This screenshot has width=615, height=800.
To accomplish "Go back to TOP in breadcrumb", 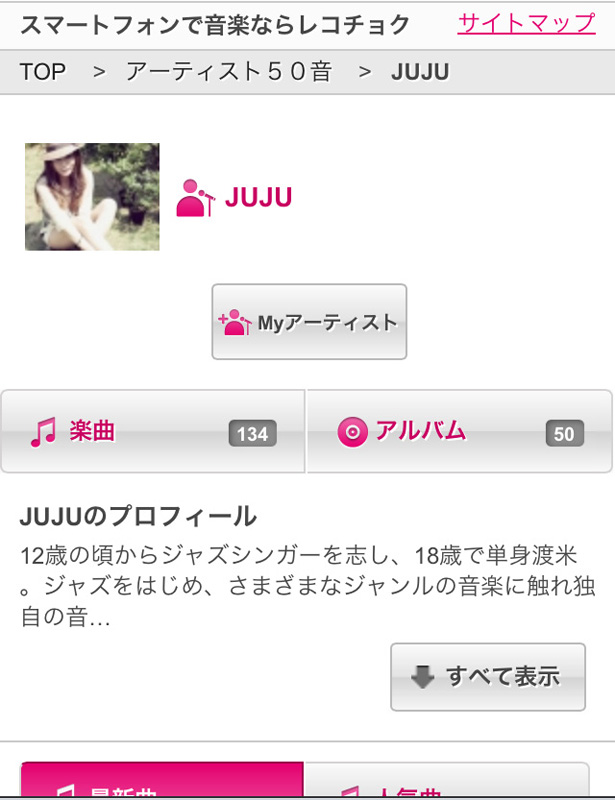I will (x=42, y=72).
